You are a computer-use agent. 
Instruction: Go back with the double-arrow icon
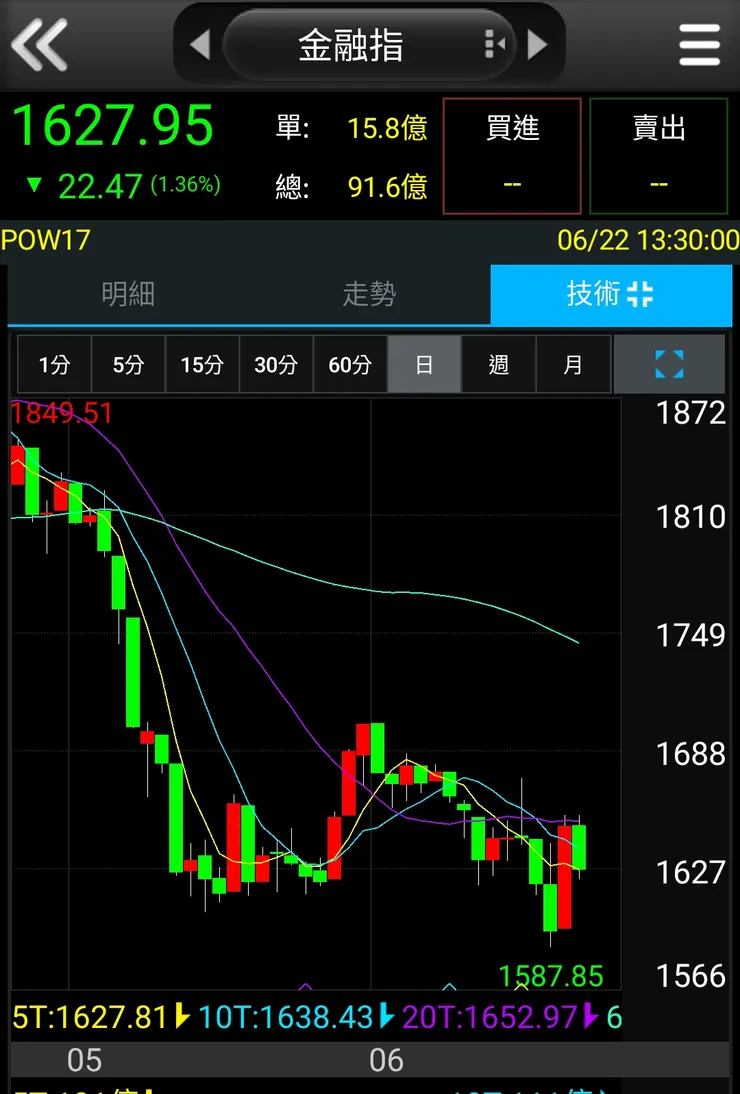point(39,45)
